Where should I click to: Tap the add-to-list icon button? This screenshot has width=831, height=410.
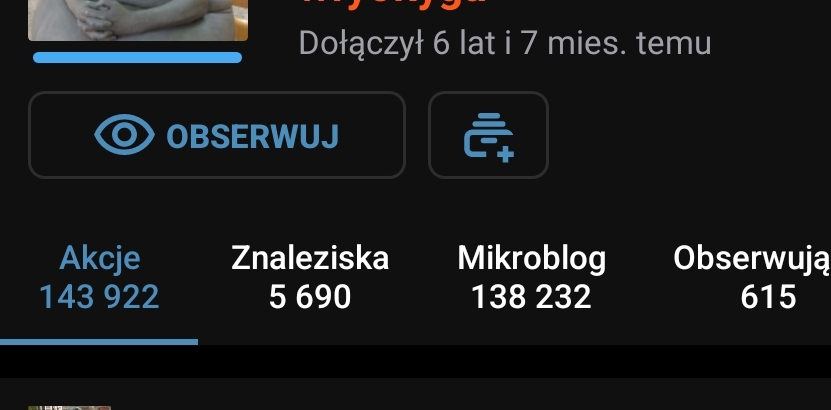click(488, 135)
